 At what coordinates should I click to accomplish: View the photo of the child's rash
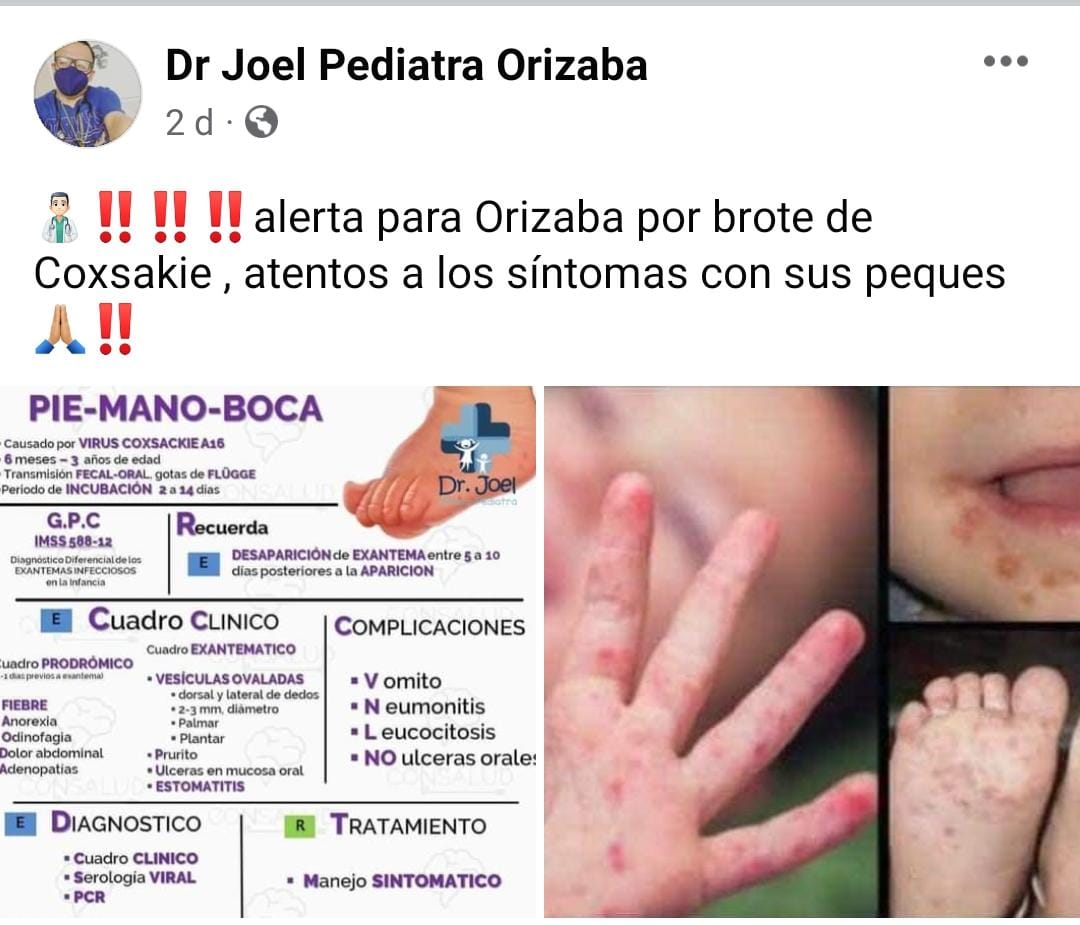tap(811, 651)
